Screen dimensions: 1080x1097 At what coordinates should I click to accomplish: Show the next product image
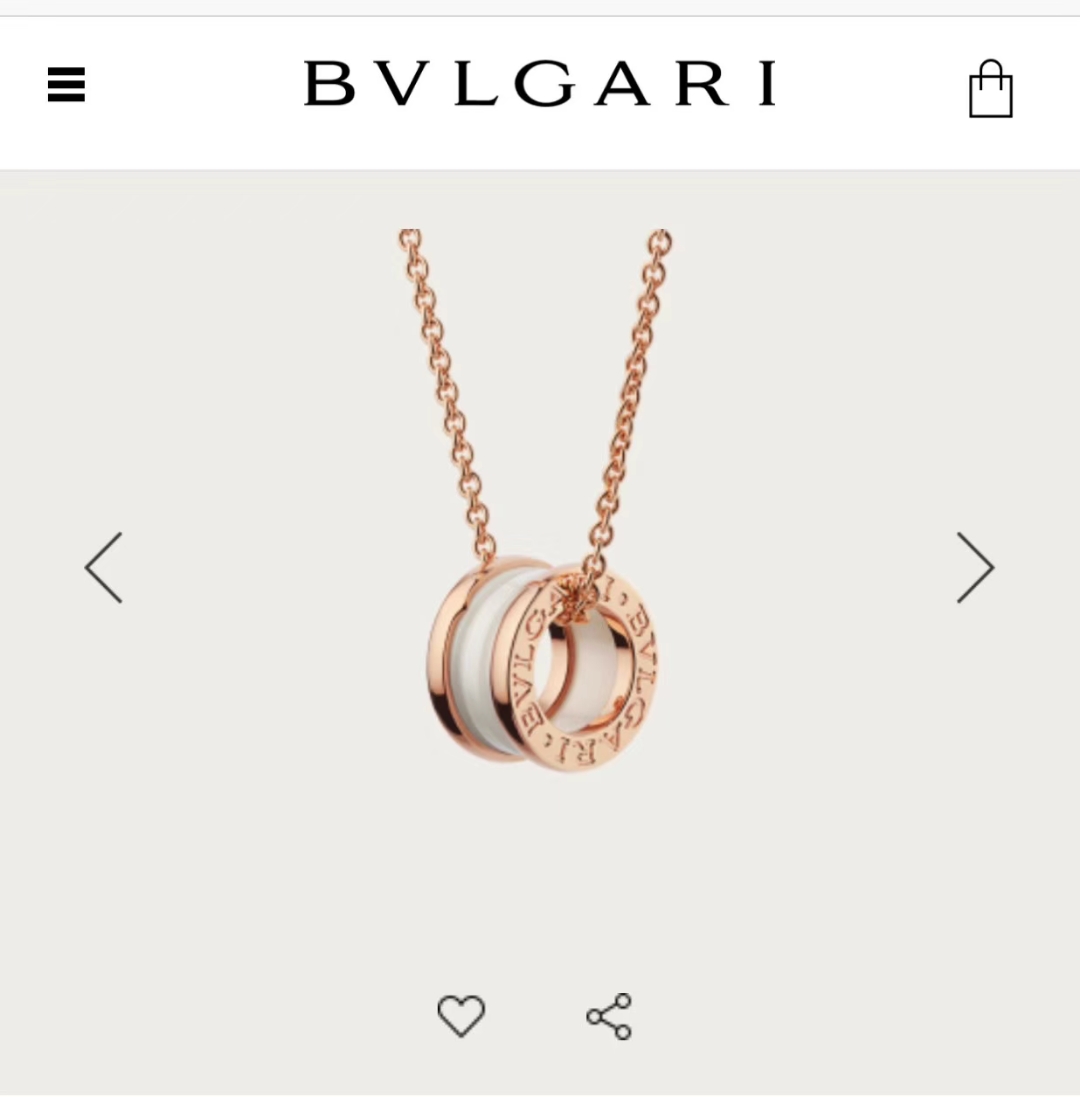pyautogui.click(x=975, y=567)
